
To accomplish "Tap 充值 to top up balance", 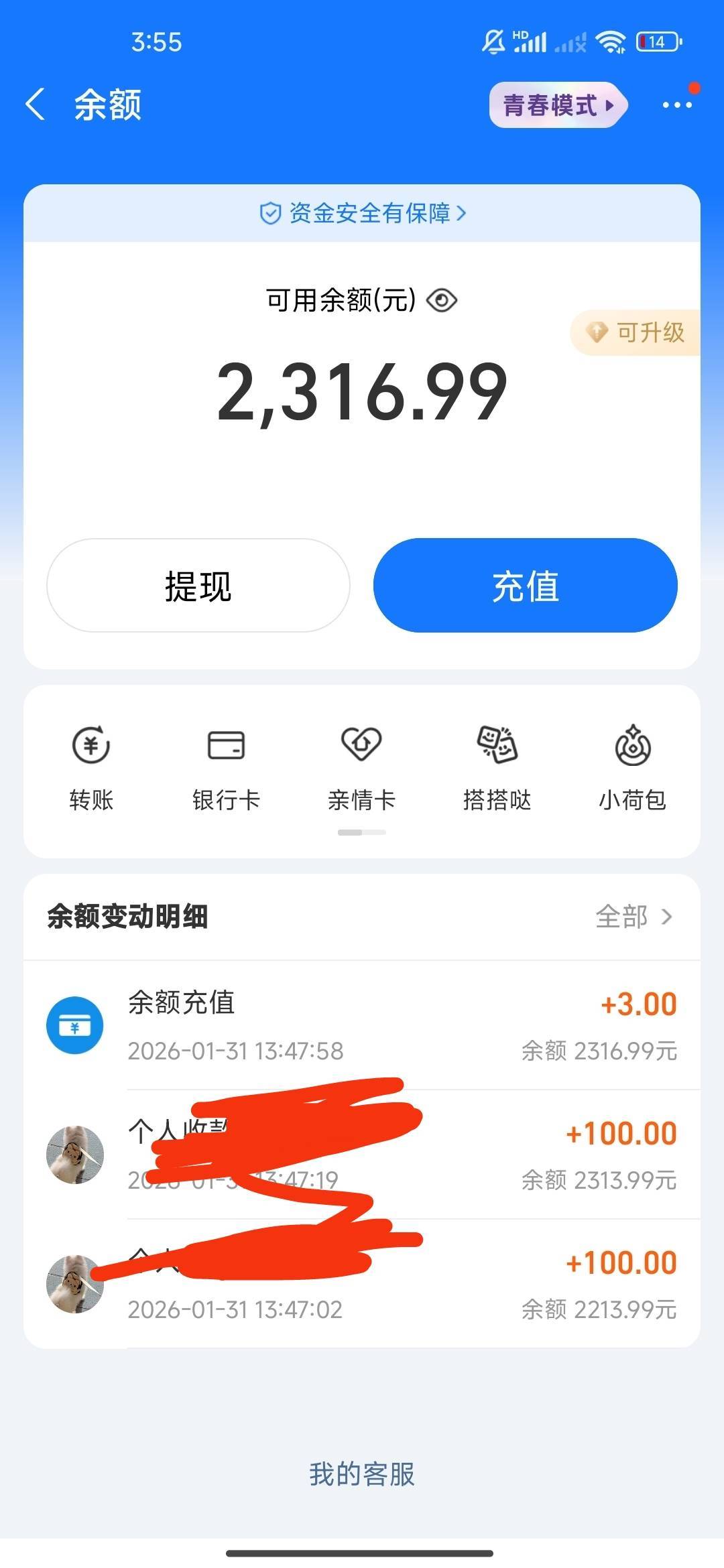I will click(525, 586).
